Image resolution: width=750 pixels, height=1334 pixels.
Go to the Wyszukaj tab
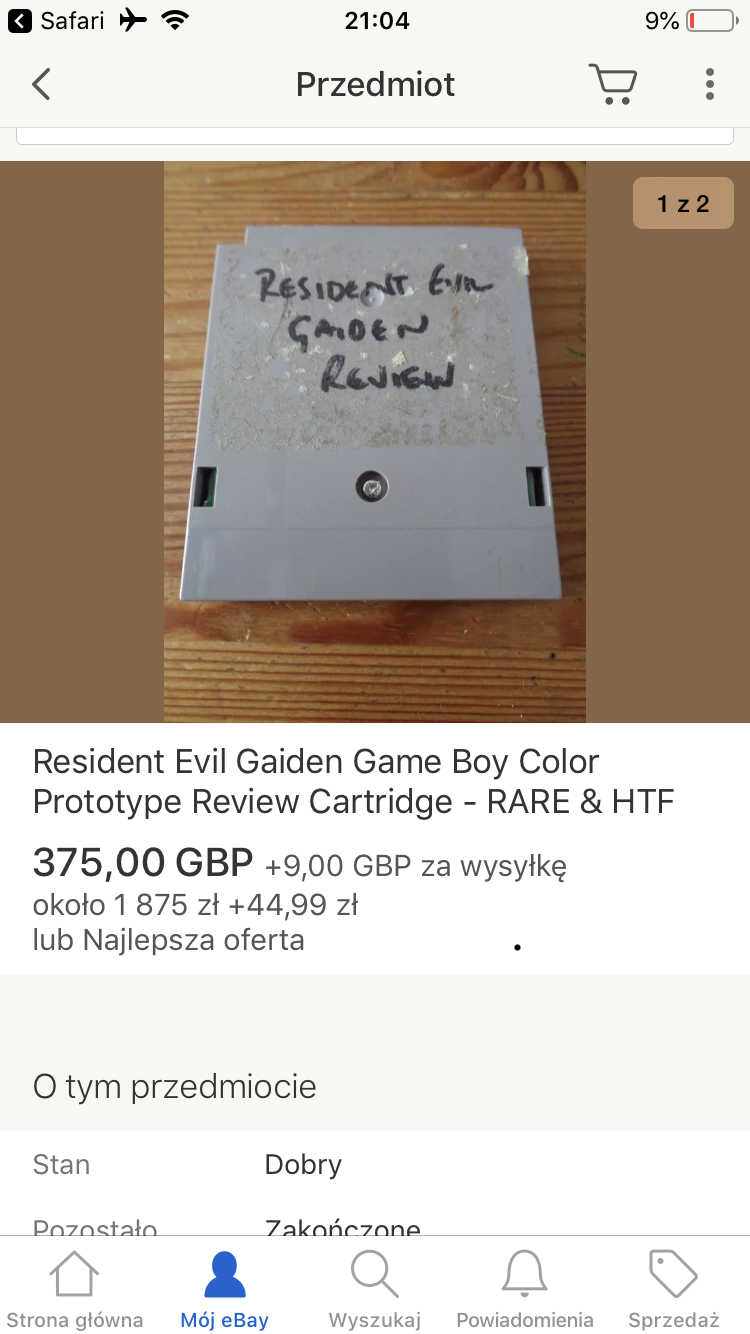(x=375, y=1289)
